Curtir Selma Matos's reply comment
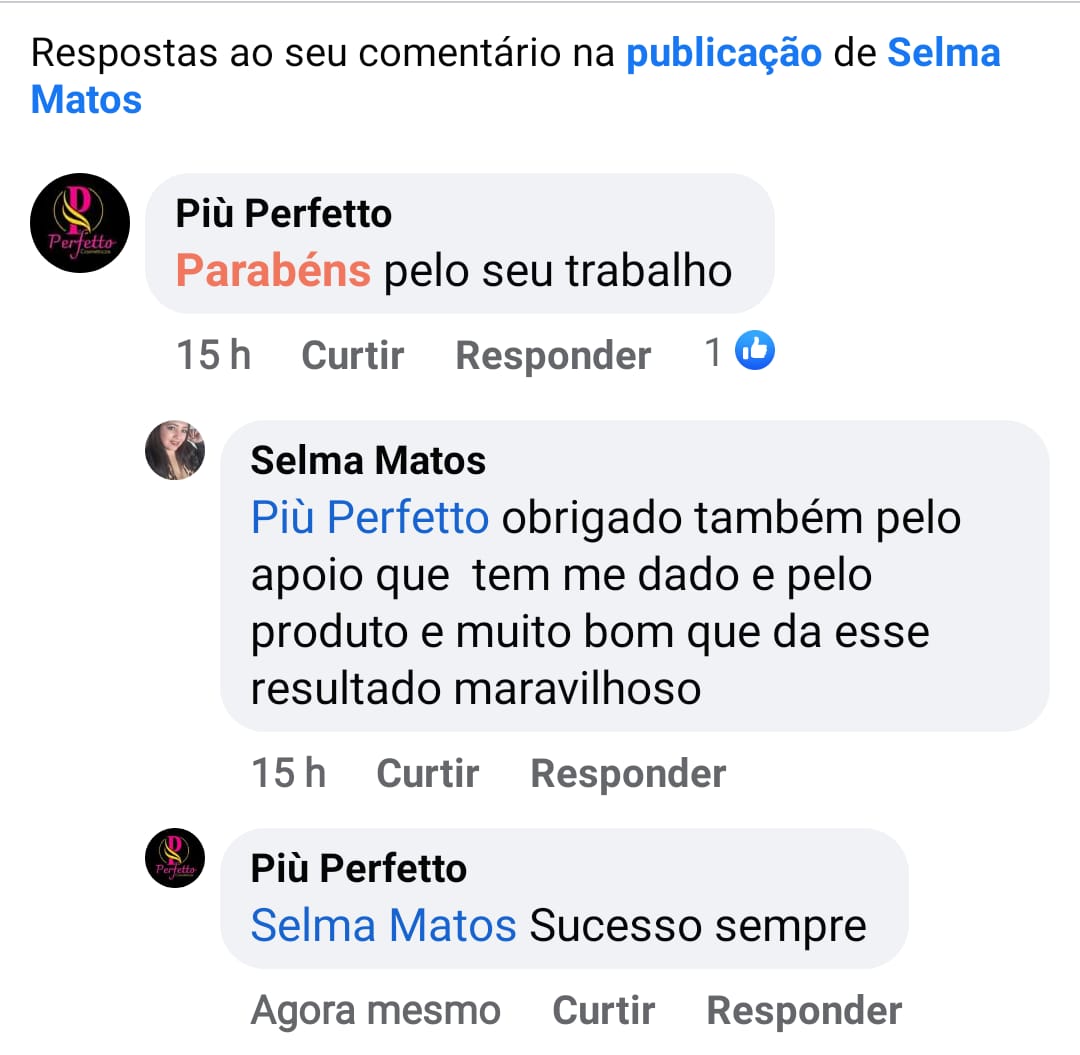This screenshot has height=1055, width=1080. pos(427,773)
